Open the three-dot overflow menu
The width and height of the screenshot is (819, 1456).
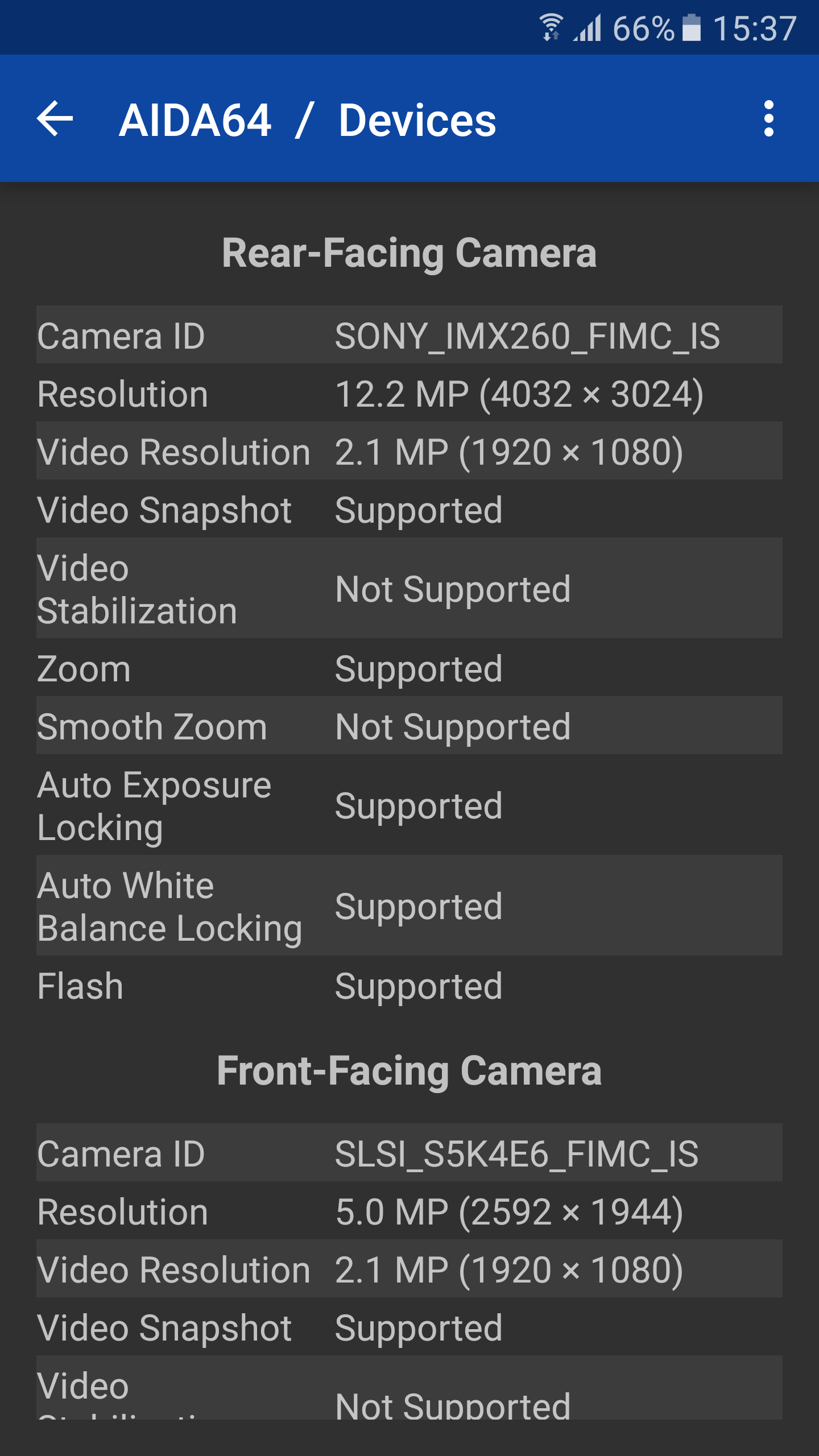pyautogui.click(x=768, y=119)
